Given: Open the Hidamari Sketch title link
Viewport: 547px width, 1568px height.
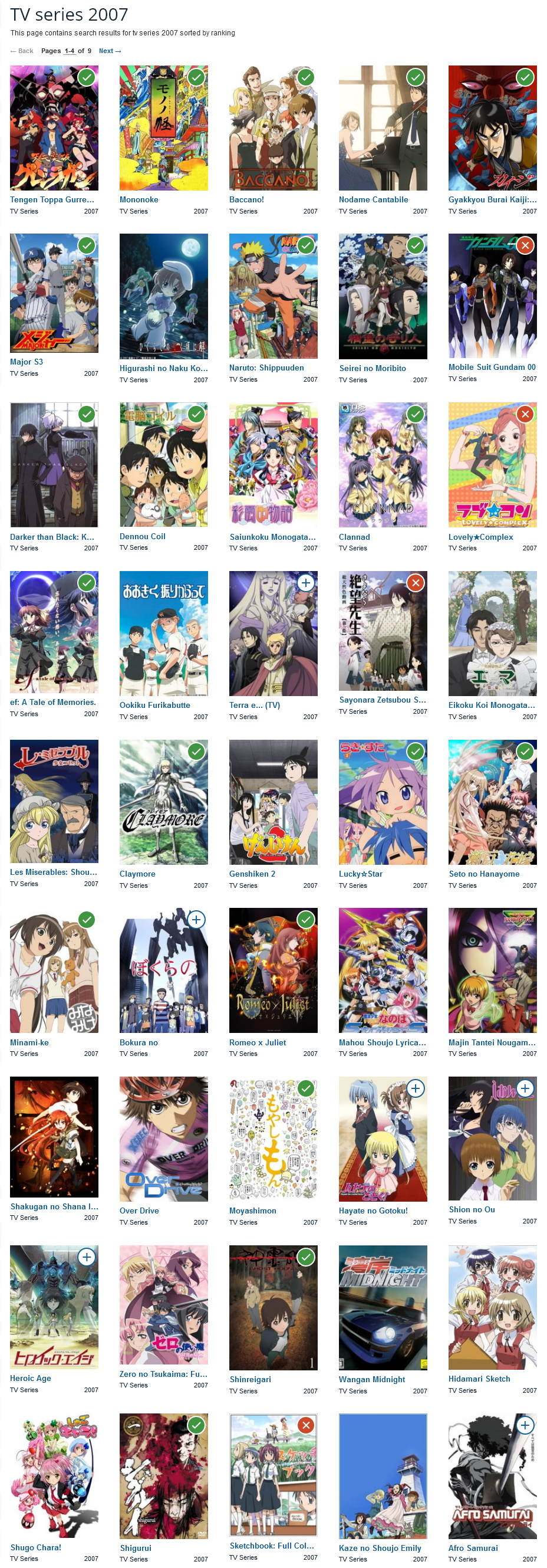Looking at the screenshot, I should 479,1379.
